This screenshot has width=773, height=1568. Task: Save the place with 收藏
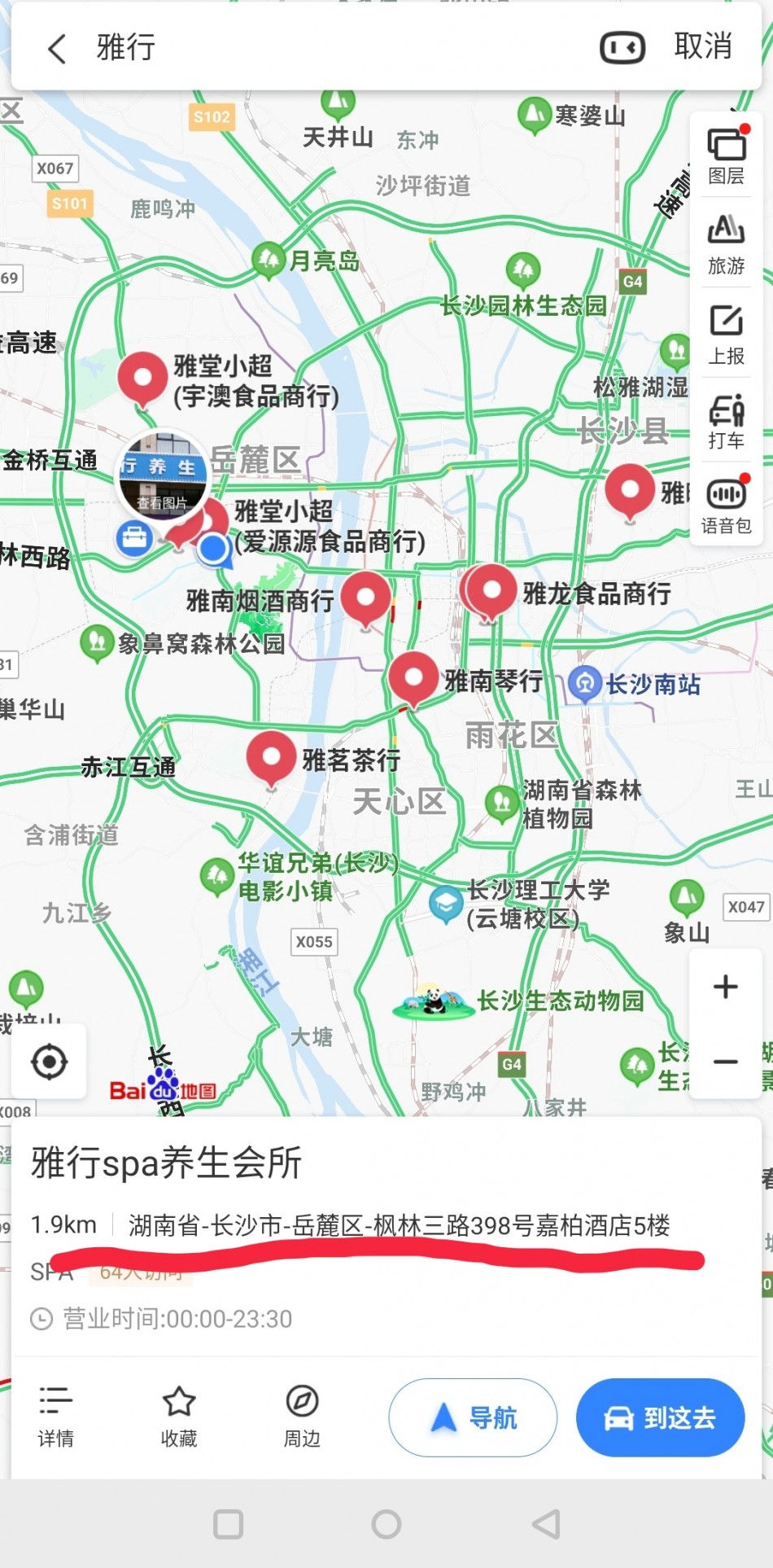coord(179,1417)
